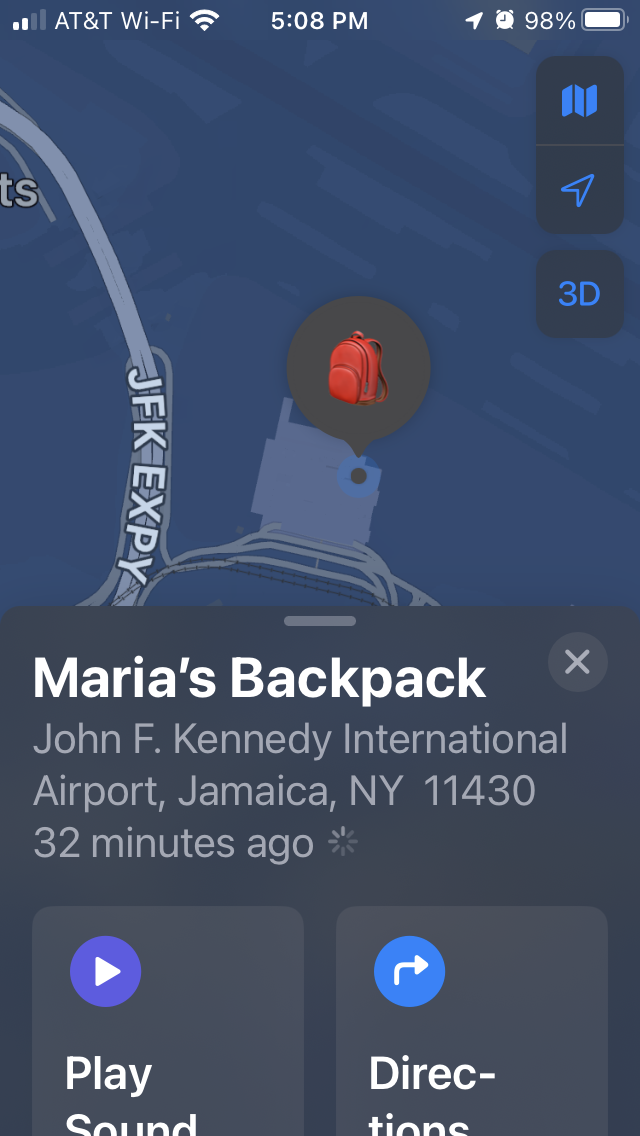Close Maria's Backpack info card
The width and height of the screenshot is (640, 1136).
(578, 661)
